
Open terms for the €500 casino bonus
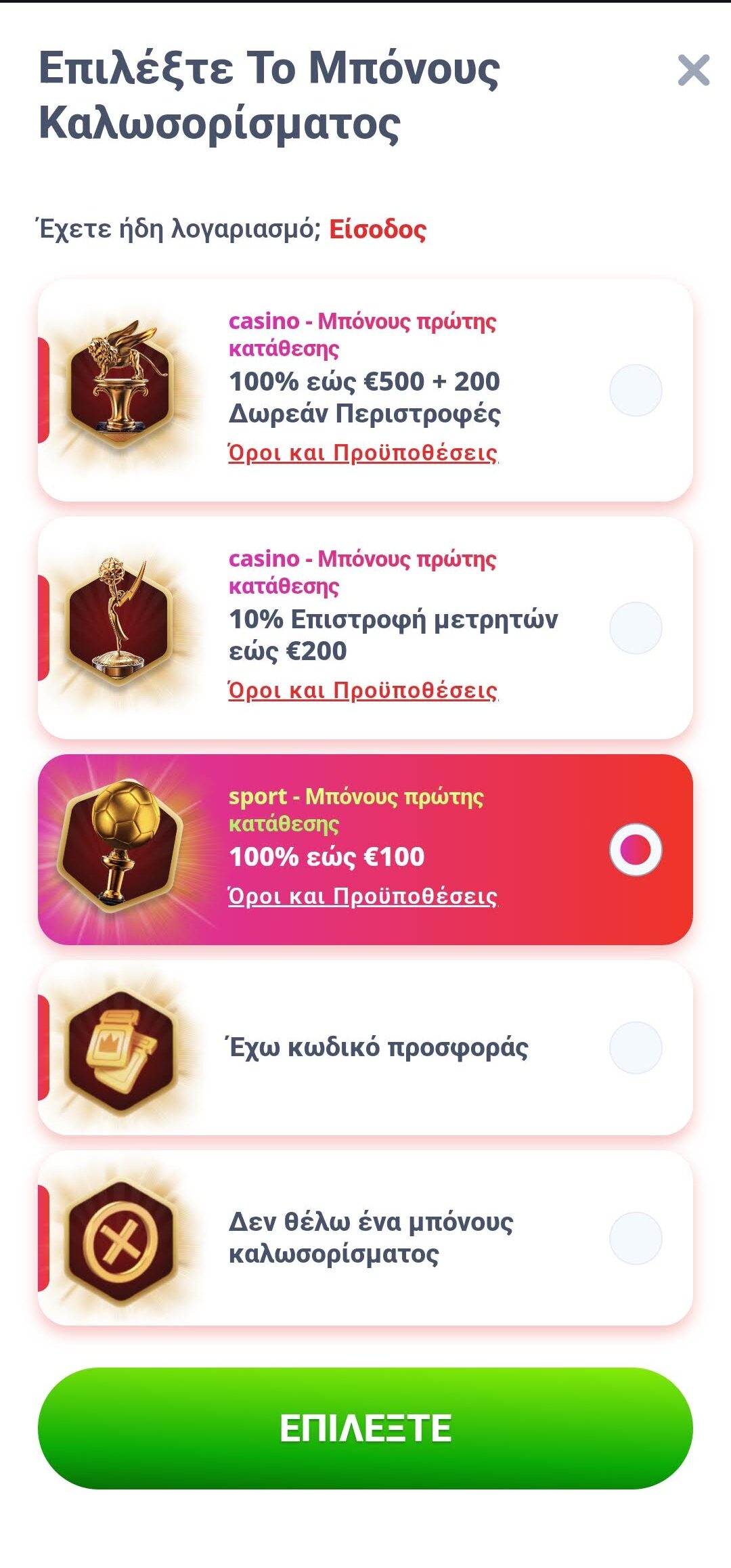point(363,452)
